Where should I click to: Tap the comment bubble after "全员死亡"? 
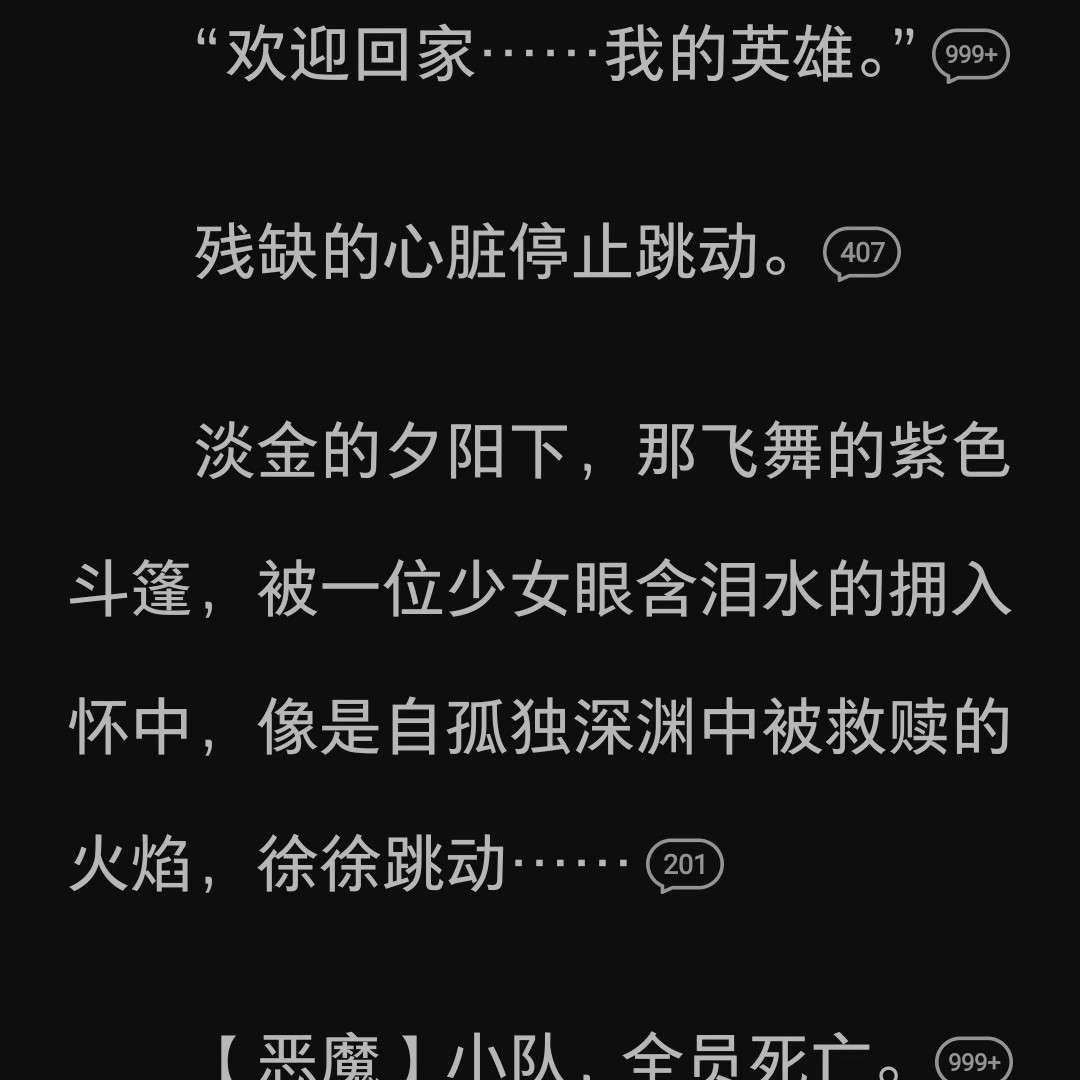[x=972, y=1060]
